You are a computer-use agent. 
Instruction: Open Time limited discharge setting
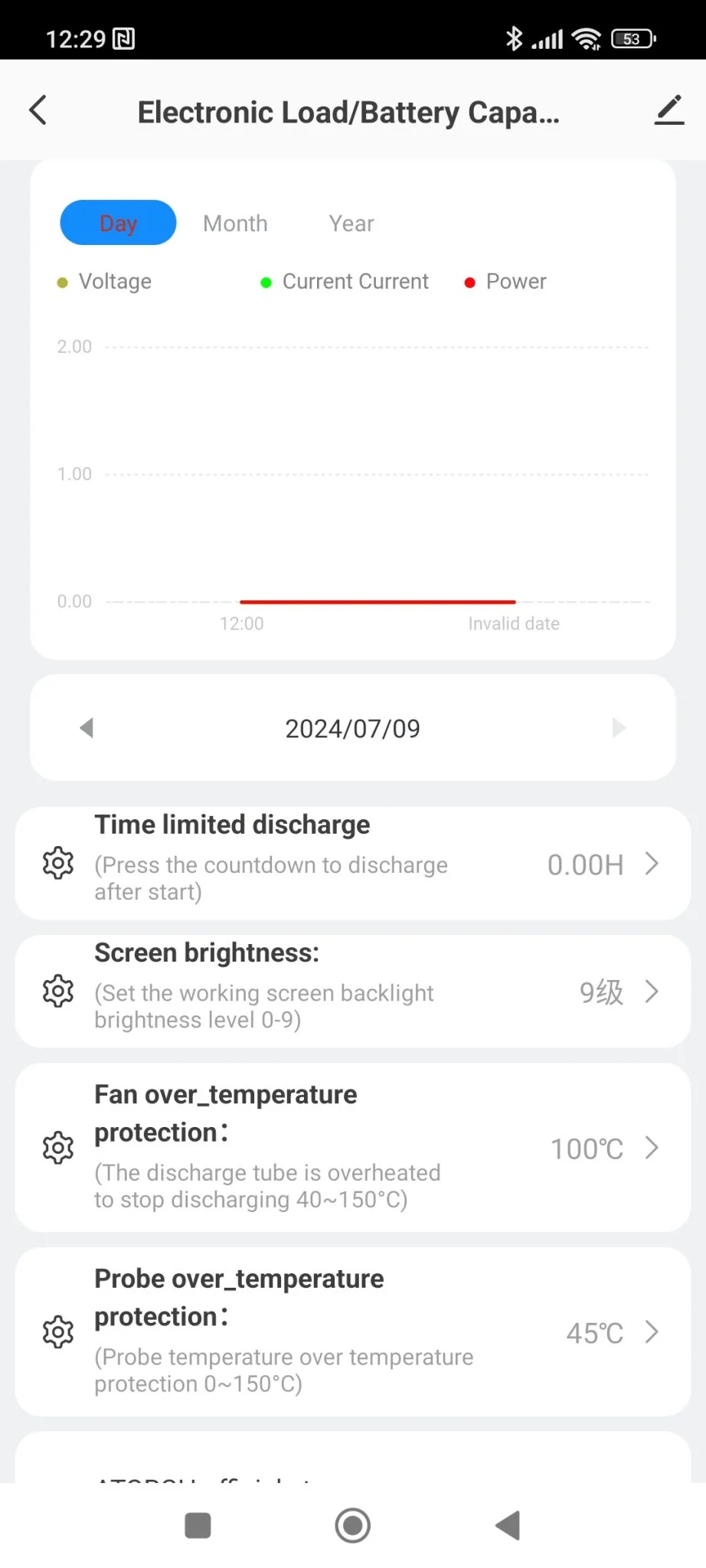(352, 863)
